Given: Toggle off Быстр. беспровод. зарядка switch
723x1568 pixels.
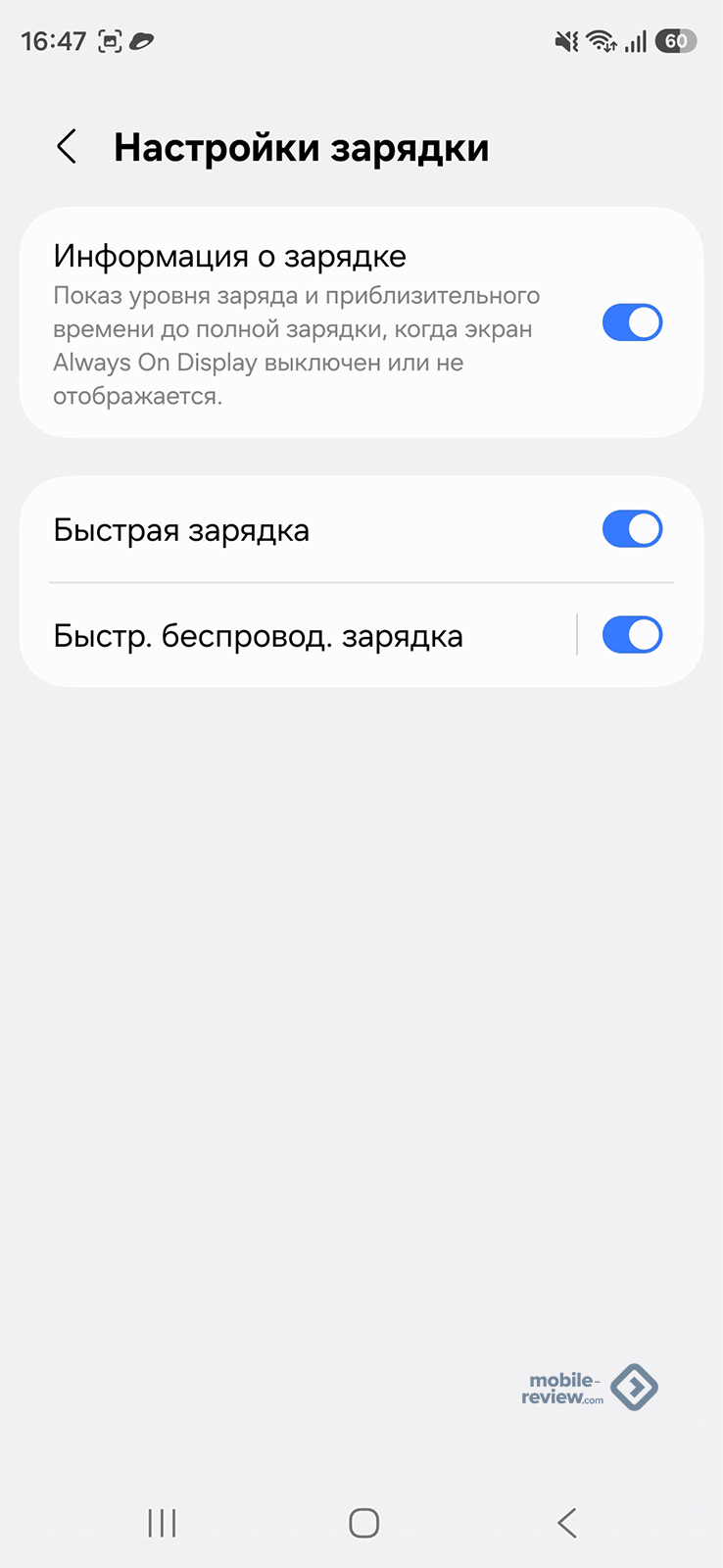Looking at the screenshot, I should pyautogui.click(x=632, y=635).
